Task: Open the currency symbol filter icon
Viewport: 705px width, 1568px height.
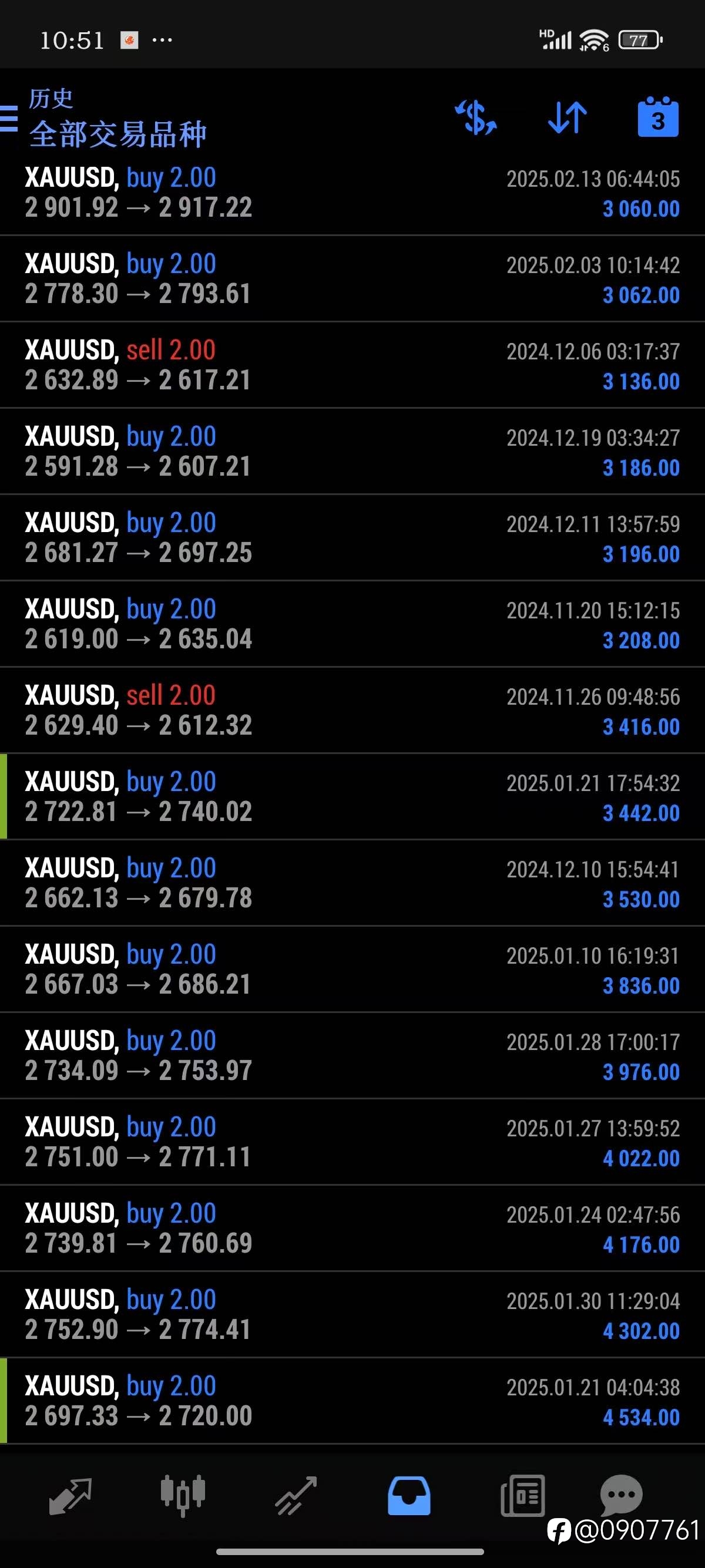Action: [x=476, y=117]
